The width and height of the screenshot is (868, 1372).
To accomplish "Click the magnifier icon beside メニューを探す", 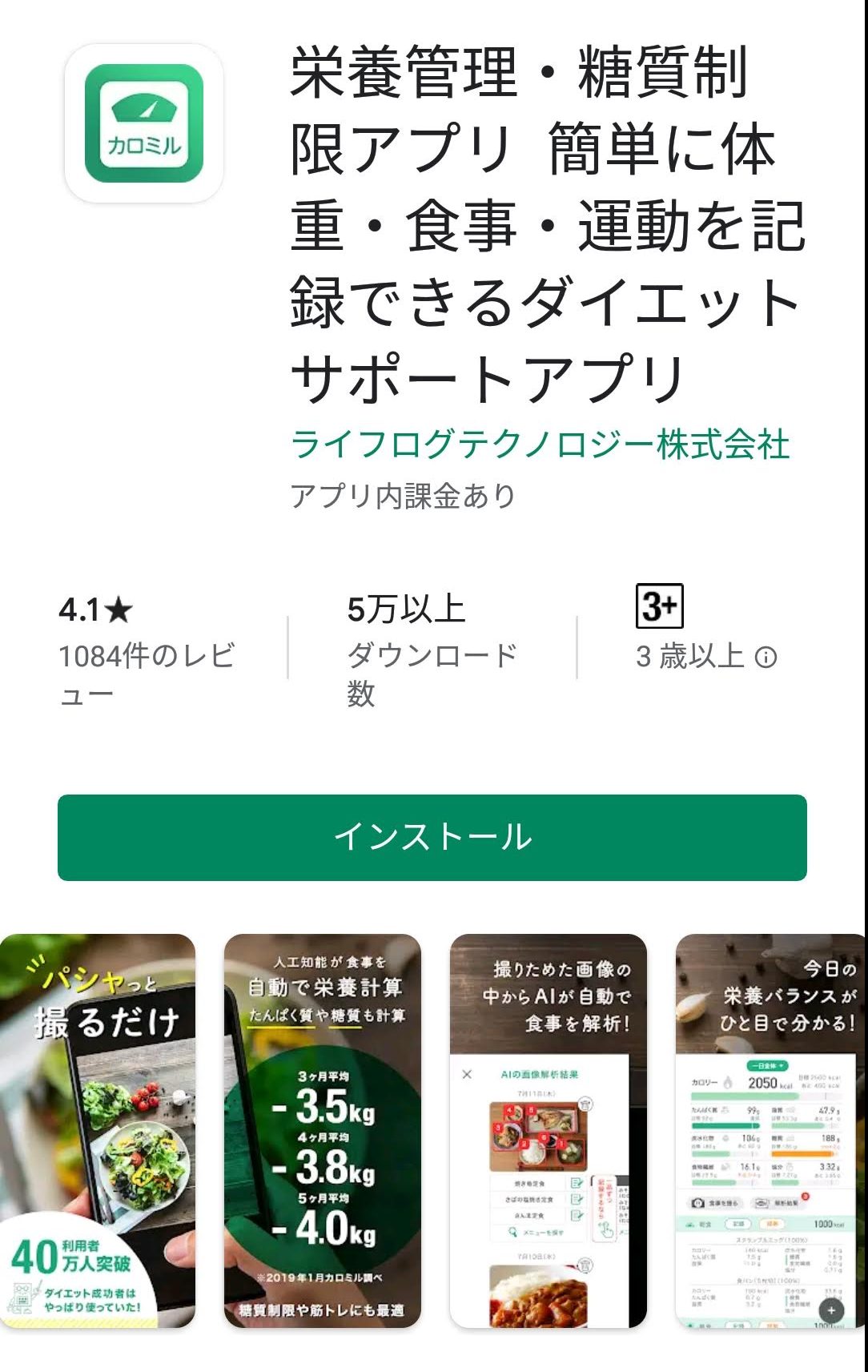I will coord(511,1232).
